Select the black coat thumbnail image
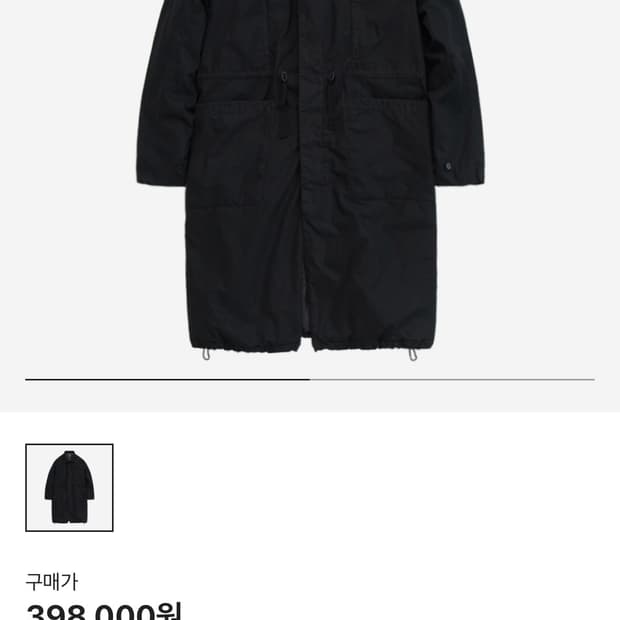This screenshot has width=620, height=620. pyautogui.click(x=69, y=487)
